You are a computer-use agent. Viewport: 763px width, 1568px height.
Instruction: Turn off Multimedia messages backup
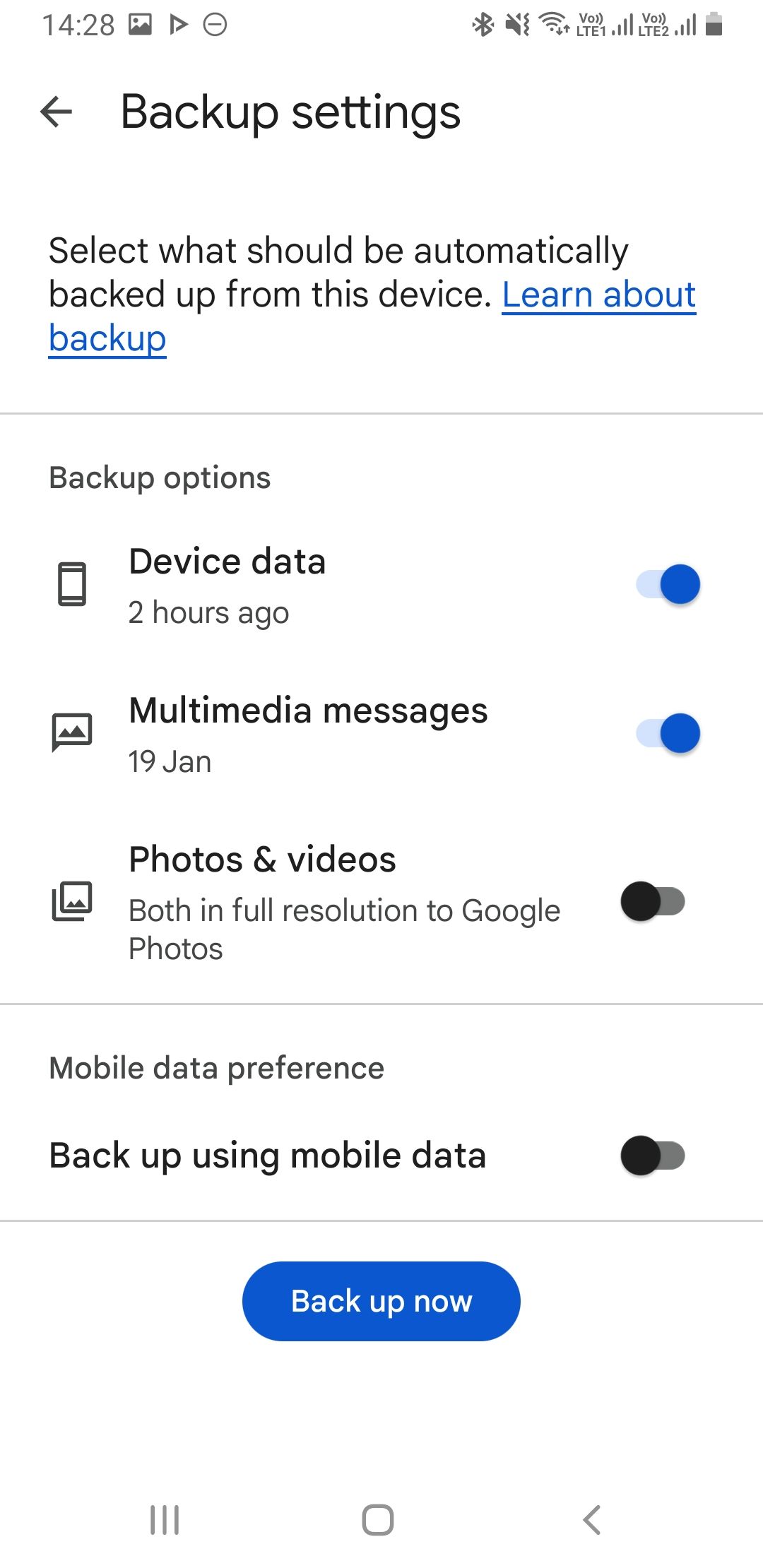click(x=667, y=732)
